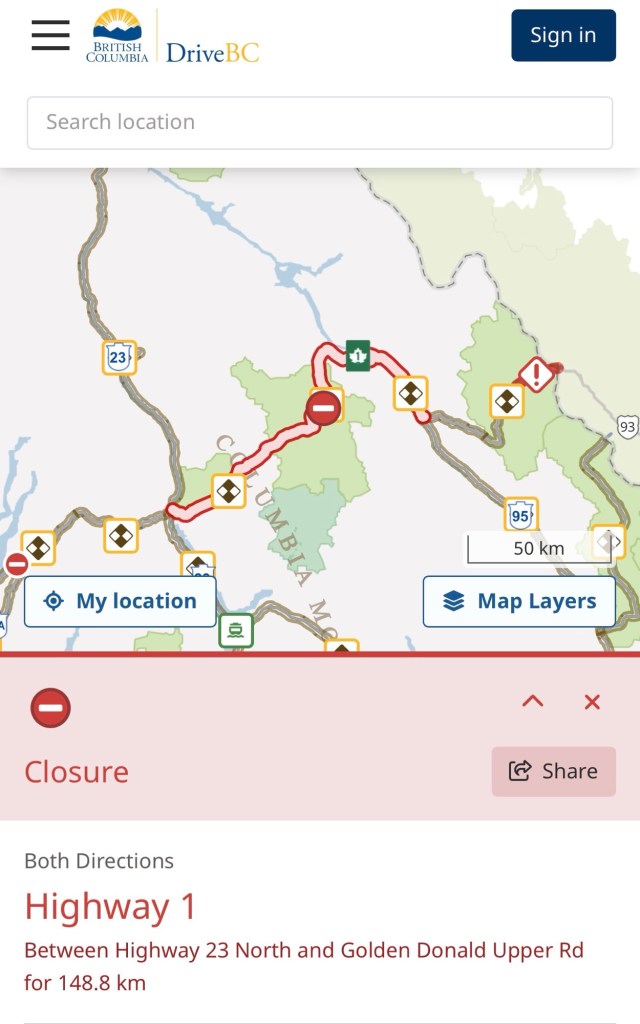Select the red closure marker on Highway 1

[323, 408]
